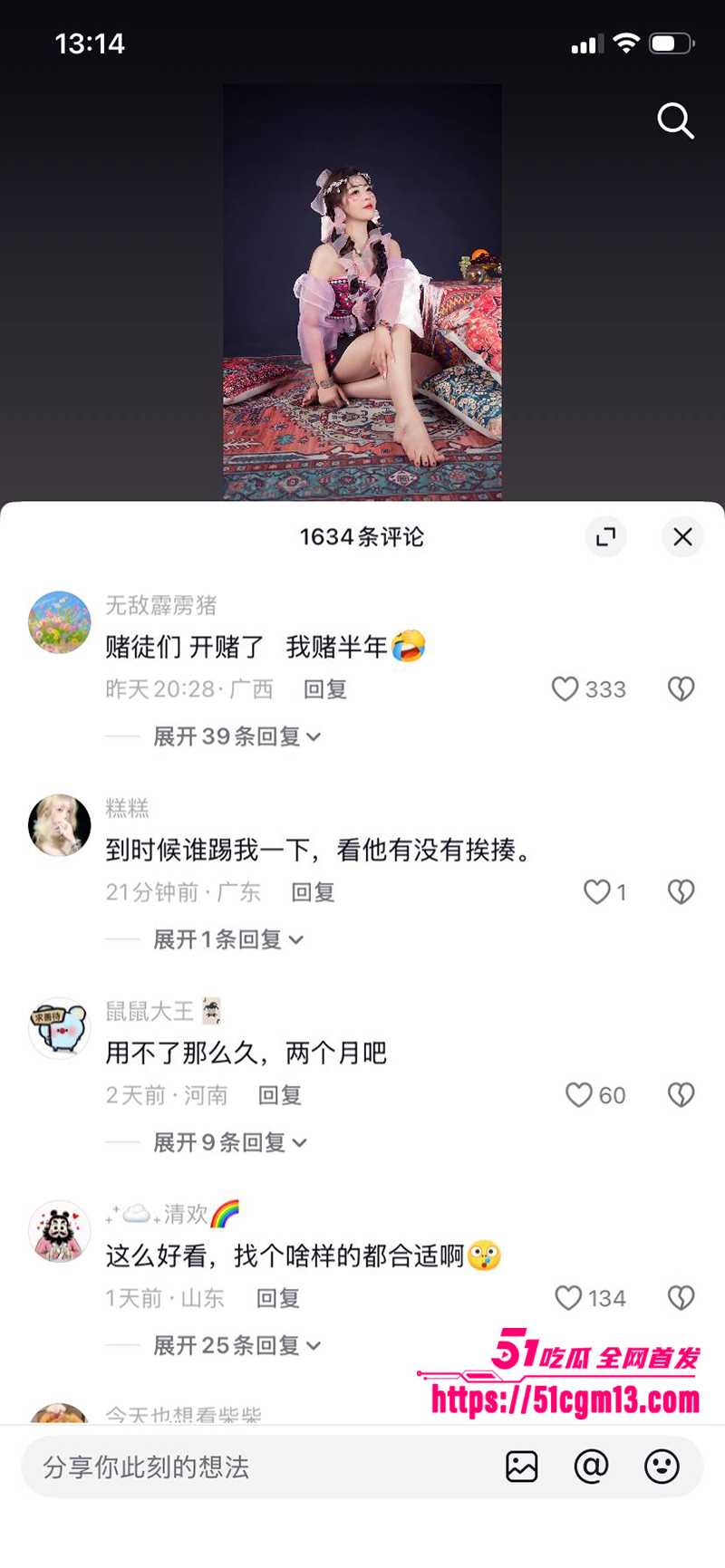725x1568 pixels.
Task: Close the comments panel
Action: 682,537
